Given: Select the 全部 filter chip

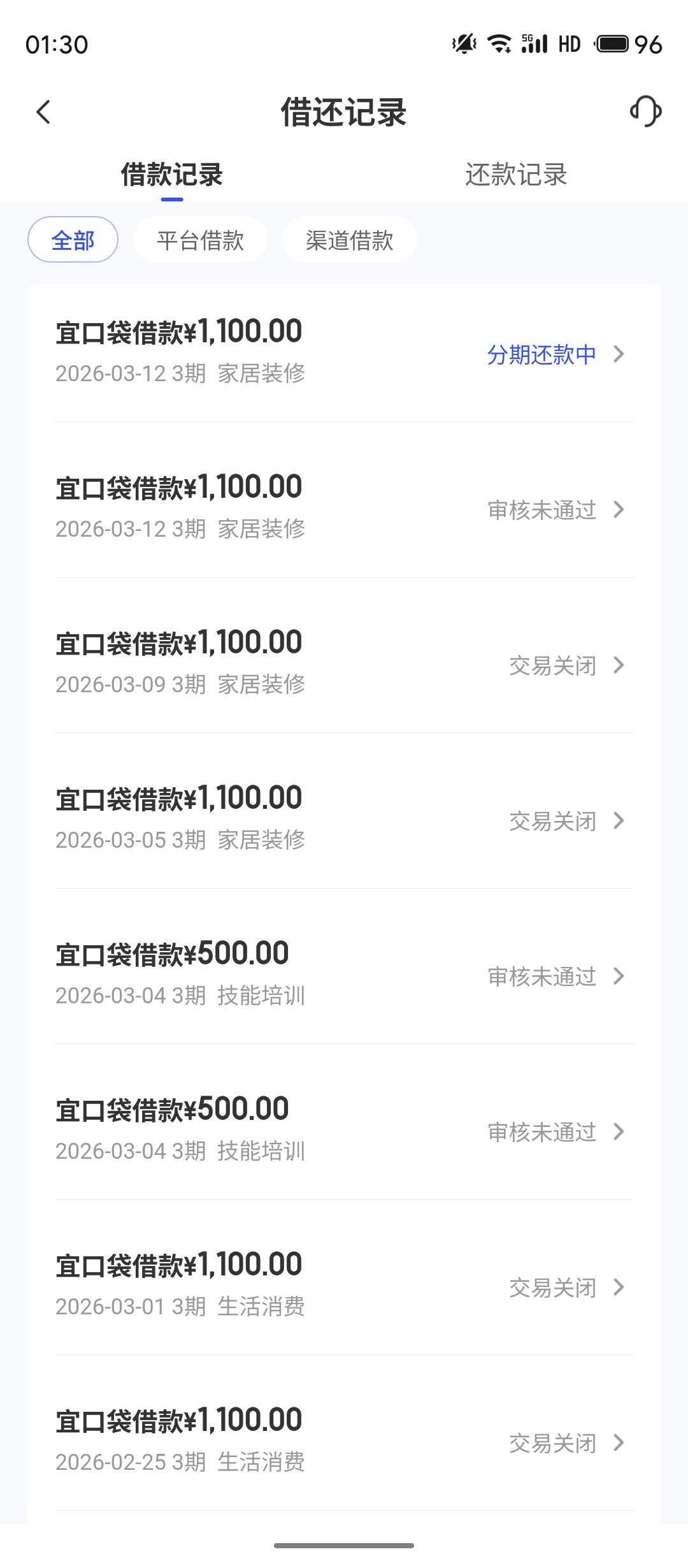Looking at the screenshot, I should 73,240.
